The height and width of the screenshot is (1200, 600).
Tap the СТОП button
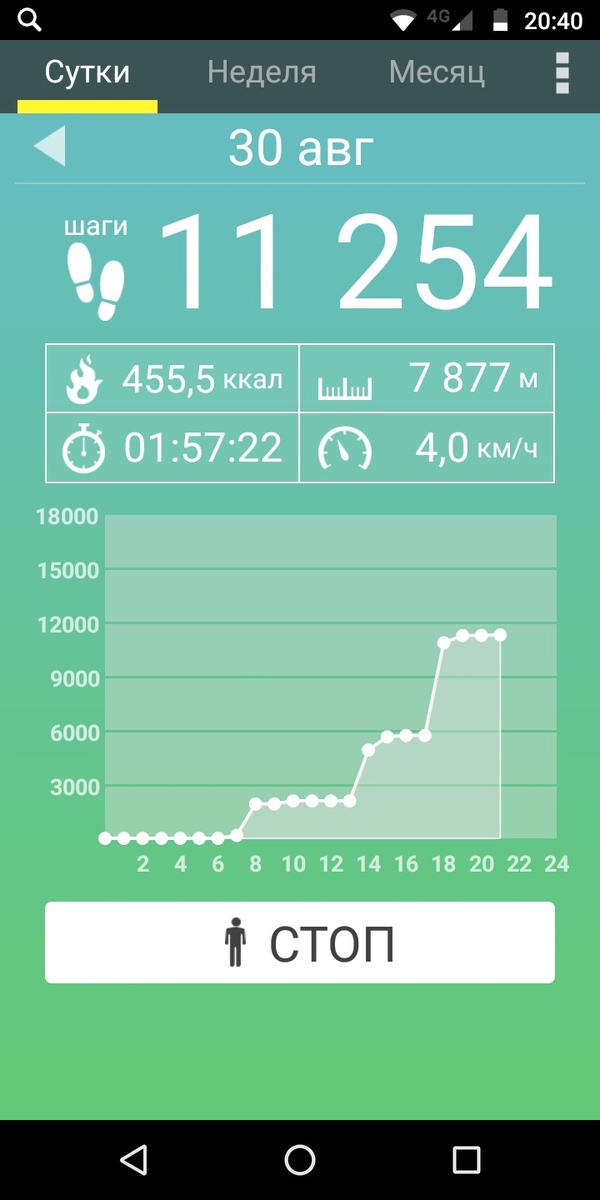coord(300,942)
